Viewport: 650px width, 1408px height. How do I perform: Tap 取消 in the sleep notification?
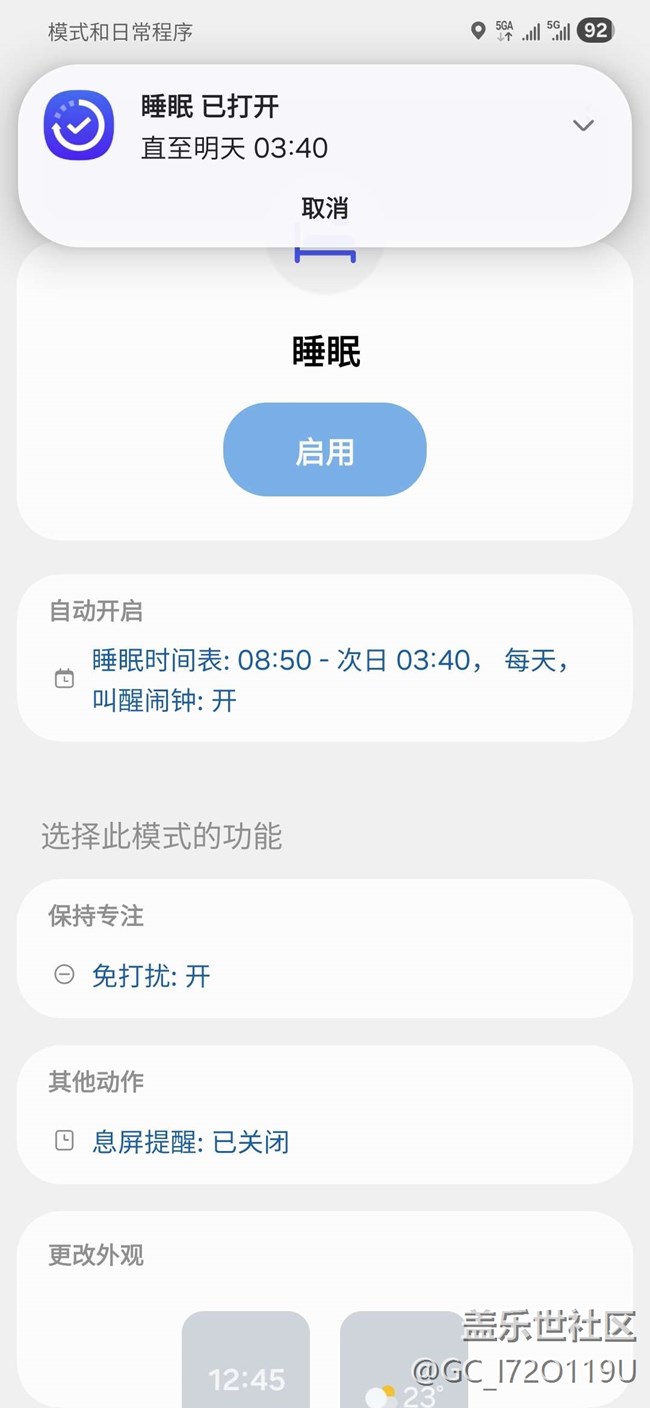325,208
